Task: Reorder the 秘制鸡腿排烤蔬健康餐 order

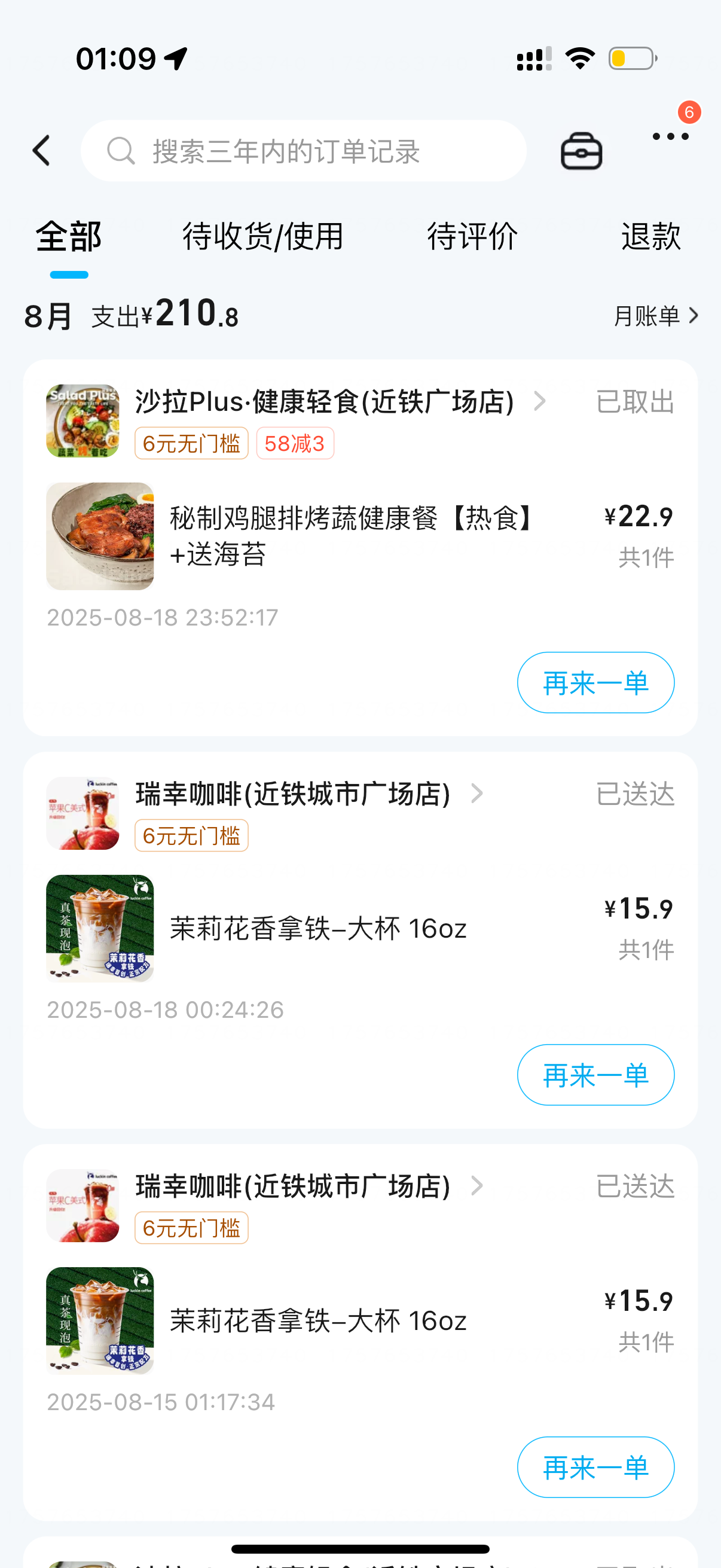Action: [x=595, y=682]
